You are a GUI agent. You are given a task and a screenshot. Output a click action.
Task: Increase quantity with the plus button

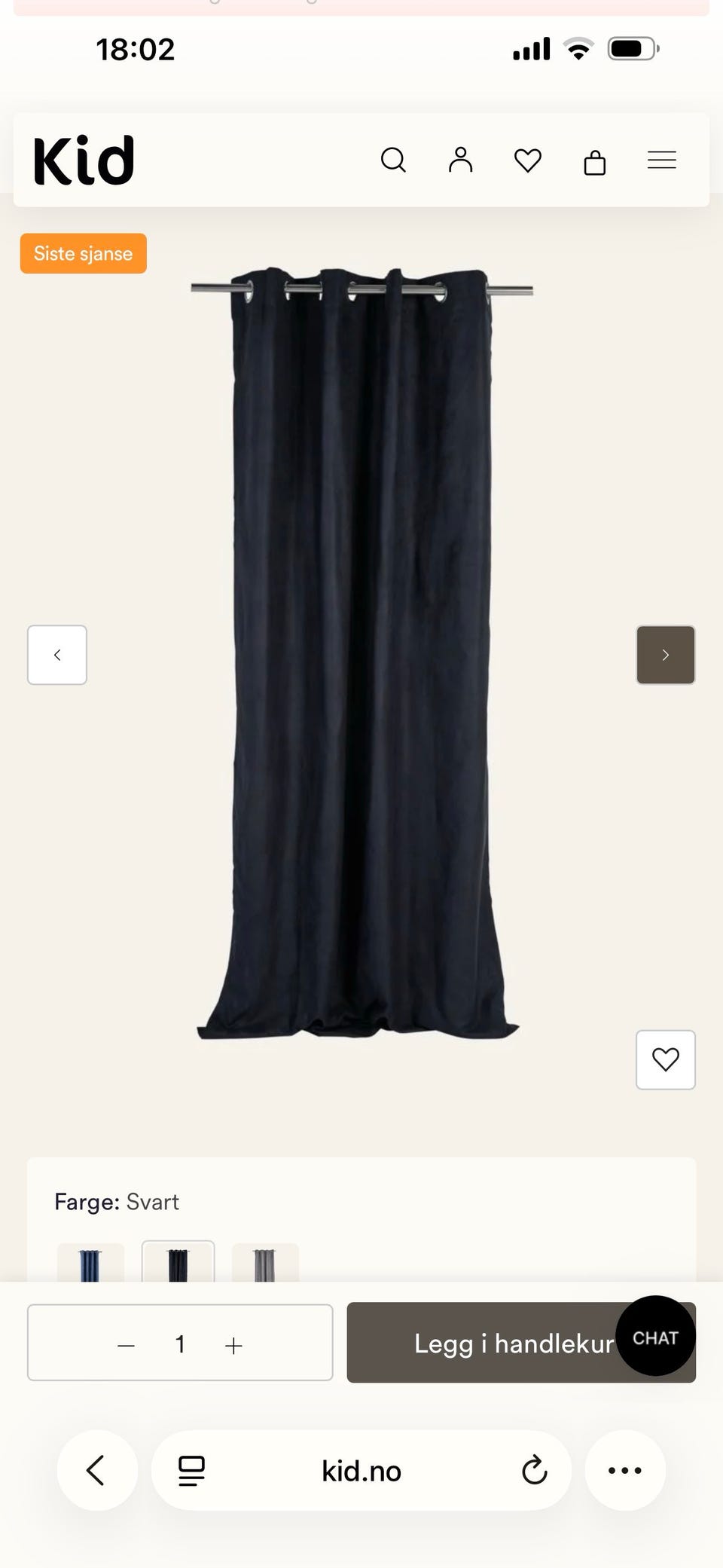point(233,1345)
